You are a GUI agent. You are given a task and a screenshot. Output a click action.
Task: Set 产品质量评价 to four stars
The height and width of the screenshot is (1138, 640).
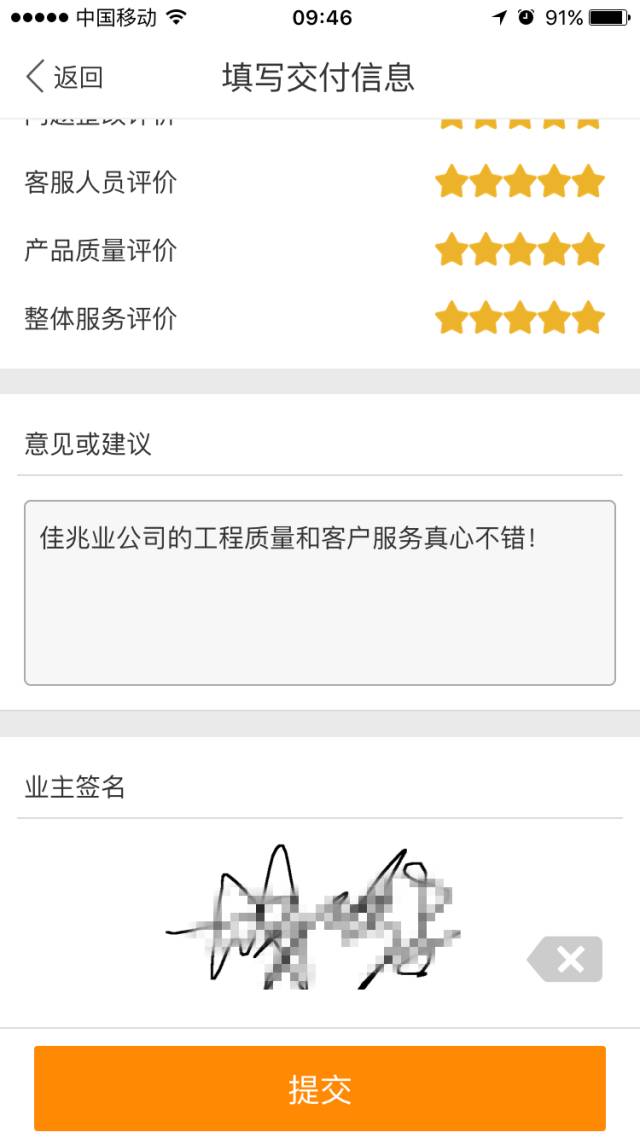point(555,250)
